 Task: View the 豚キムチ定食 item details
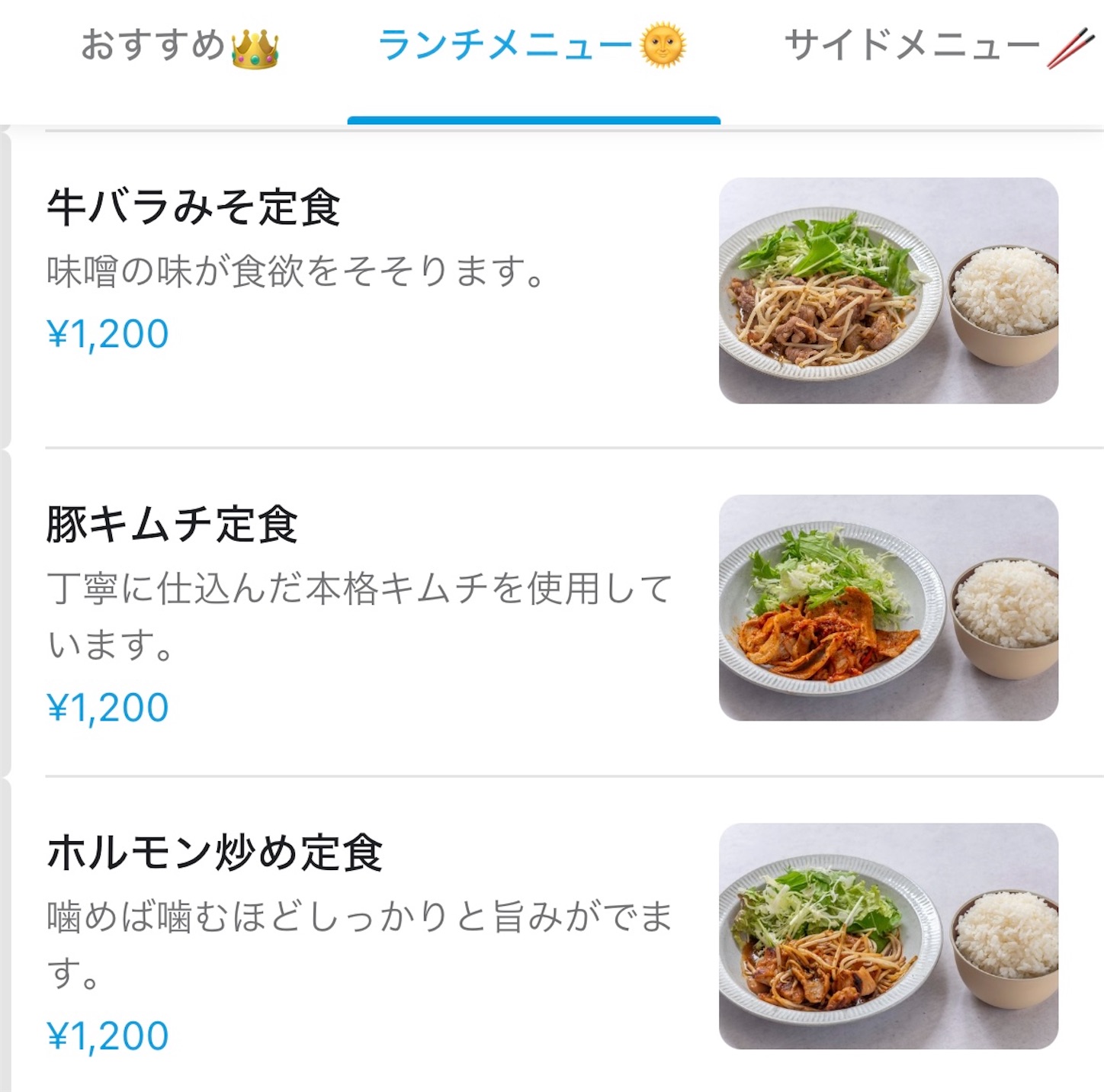(x=552, y=612)
